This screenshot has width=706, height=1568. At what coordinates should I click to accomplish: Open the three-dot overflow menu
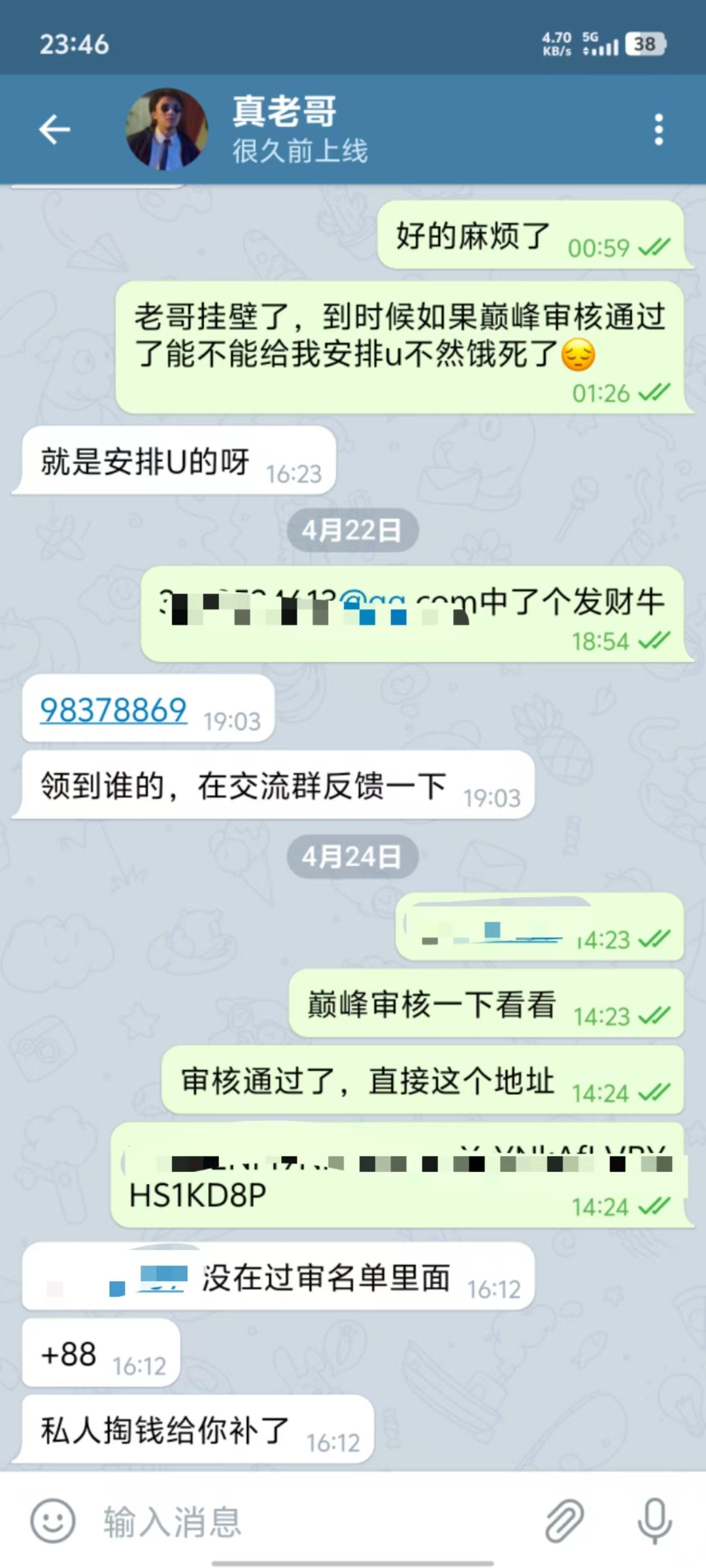pyautogui.click(x=658, y=129)
